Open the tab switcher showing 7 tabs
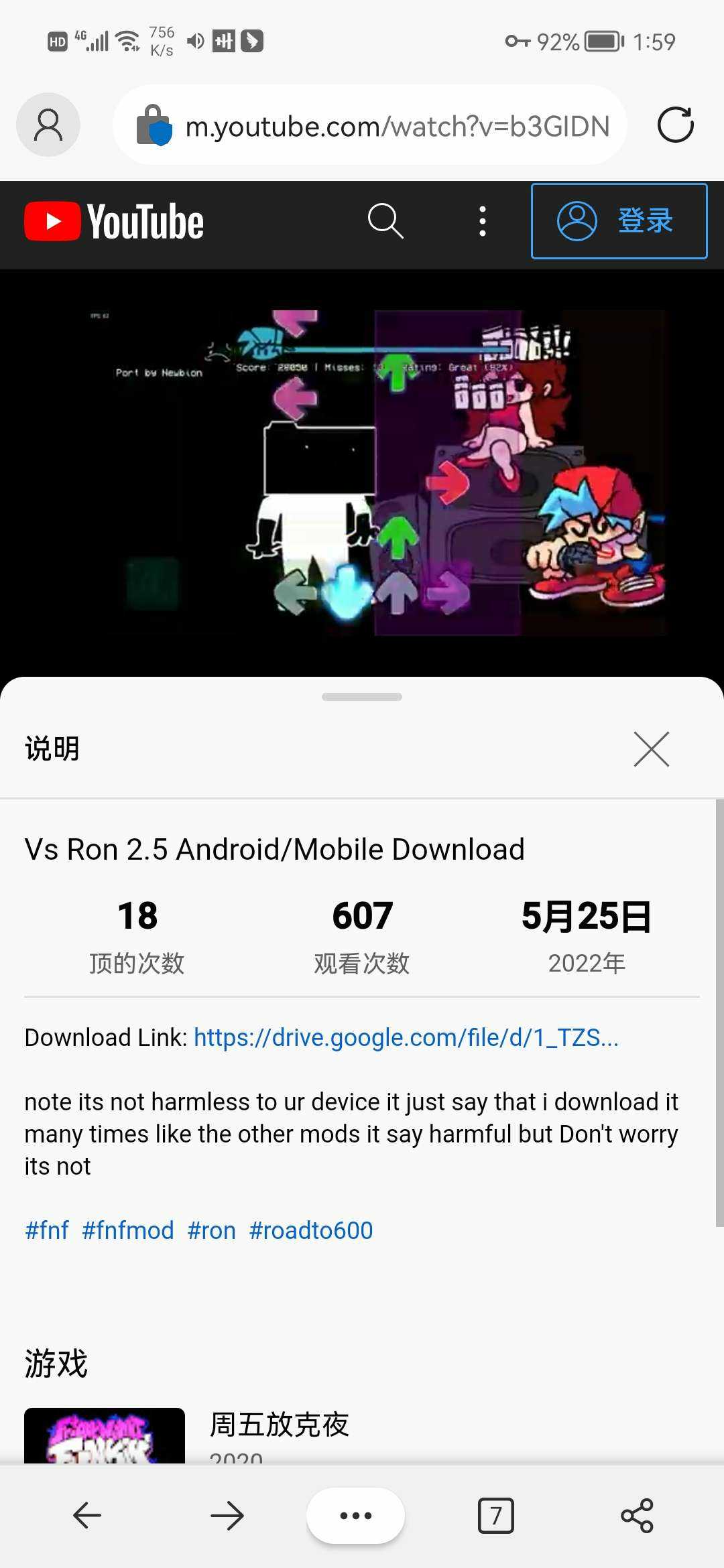724x1568 pixels. (x=495, y=1515)
